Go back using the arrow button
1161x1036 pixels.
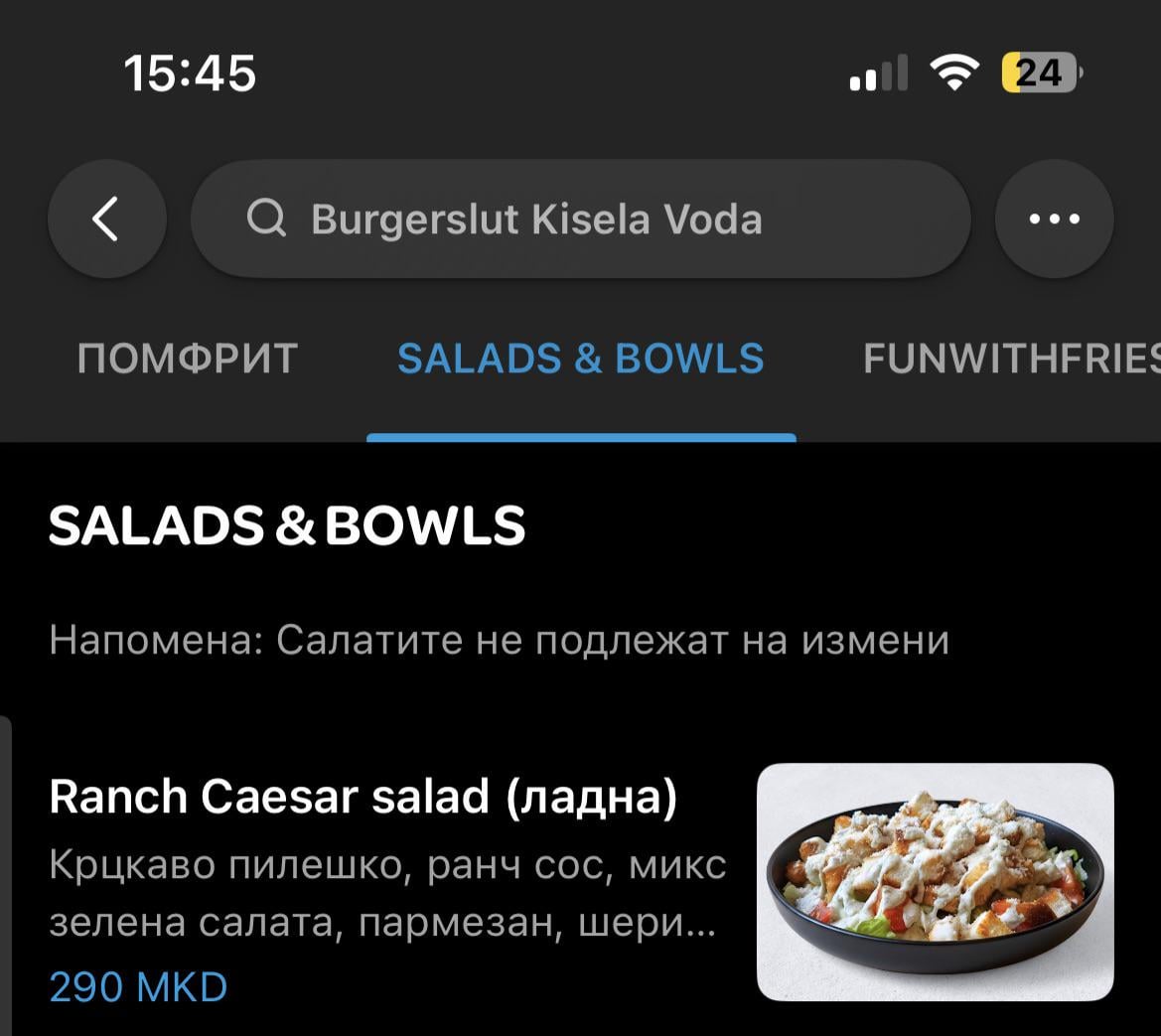tap(106, 219)
